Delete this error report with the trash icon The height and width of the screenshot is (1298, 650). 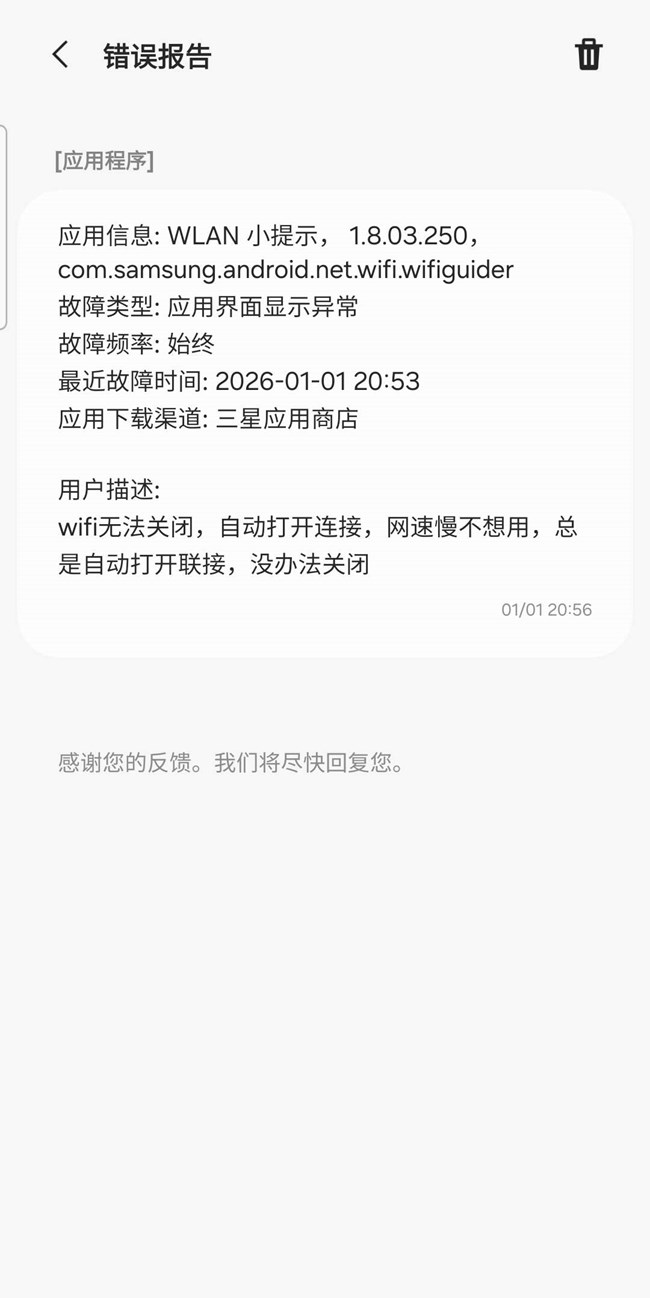[588, 55]
